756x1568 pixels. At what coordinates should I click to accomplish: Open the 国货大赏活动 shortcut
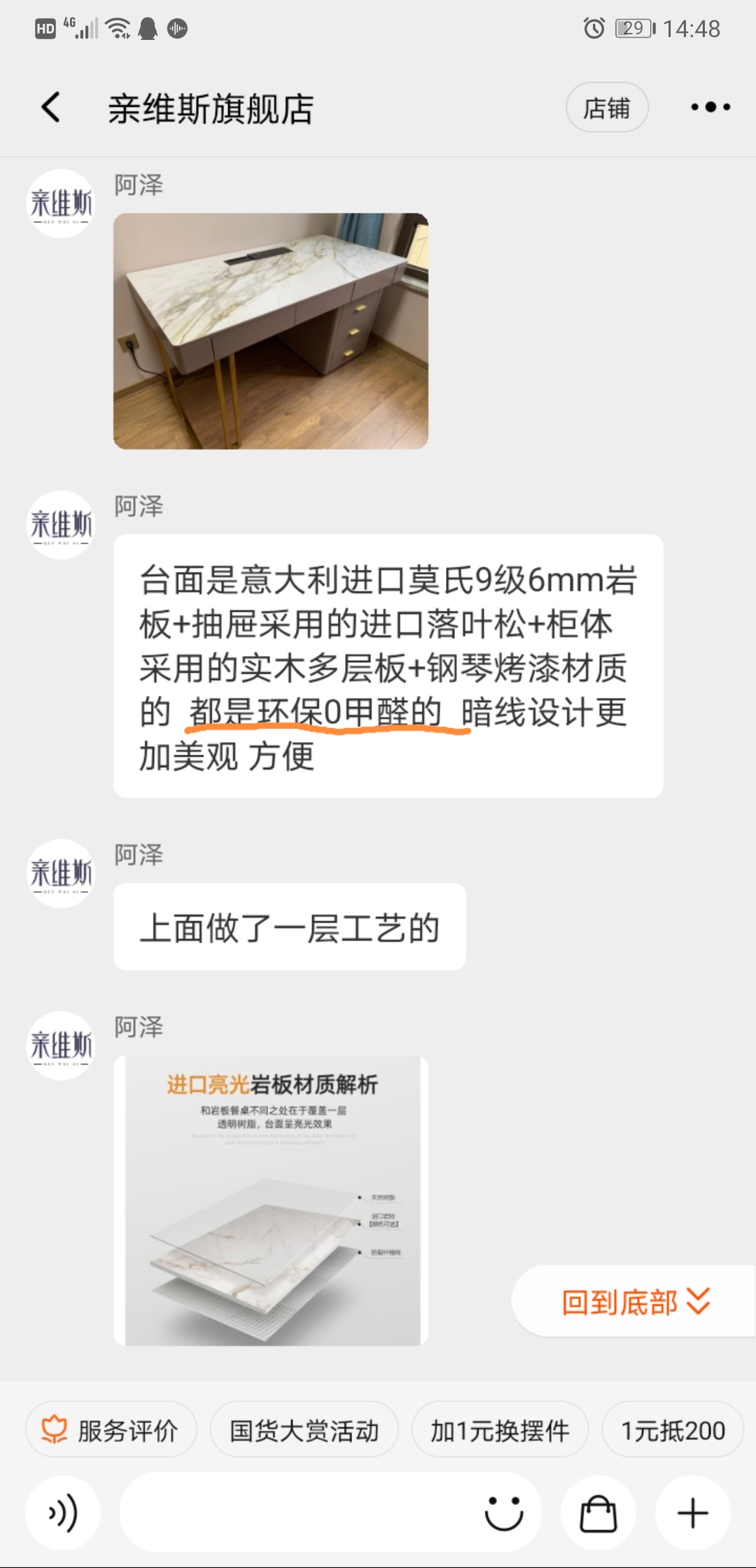tap(304, 1429)
